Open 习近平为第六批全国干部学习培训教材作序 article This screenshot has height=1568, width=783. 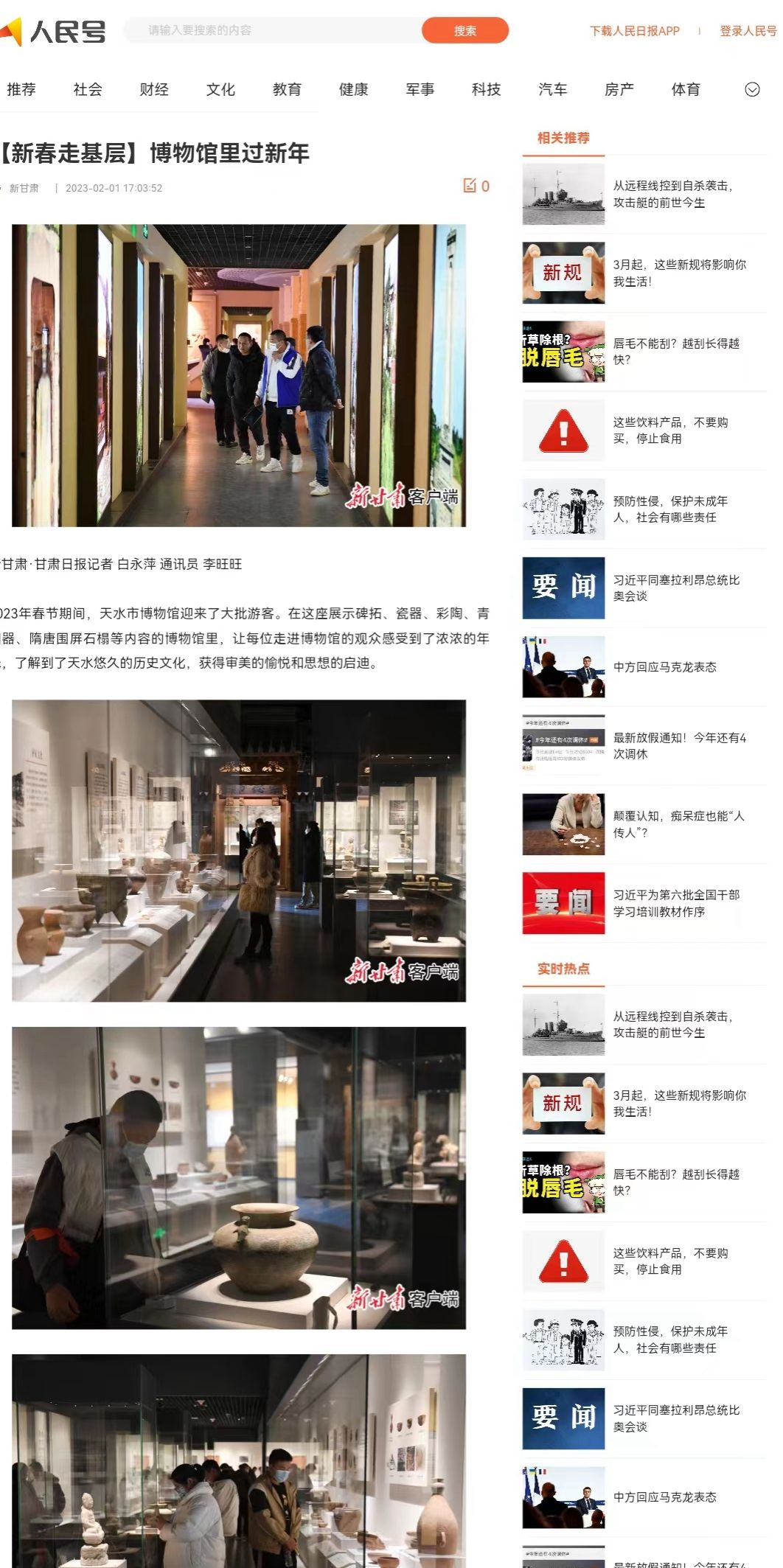(x=676, y=903)
